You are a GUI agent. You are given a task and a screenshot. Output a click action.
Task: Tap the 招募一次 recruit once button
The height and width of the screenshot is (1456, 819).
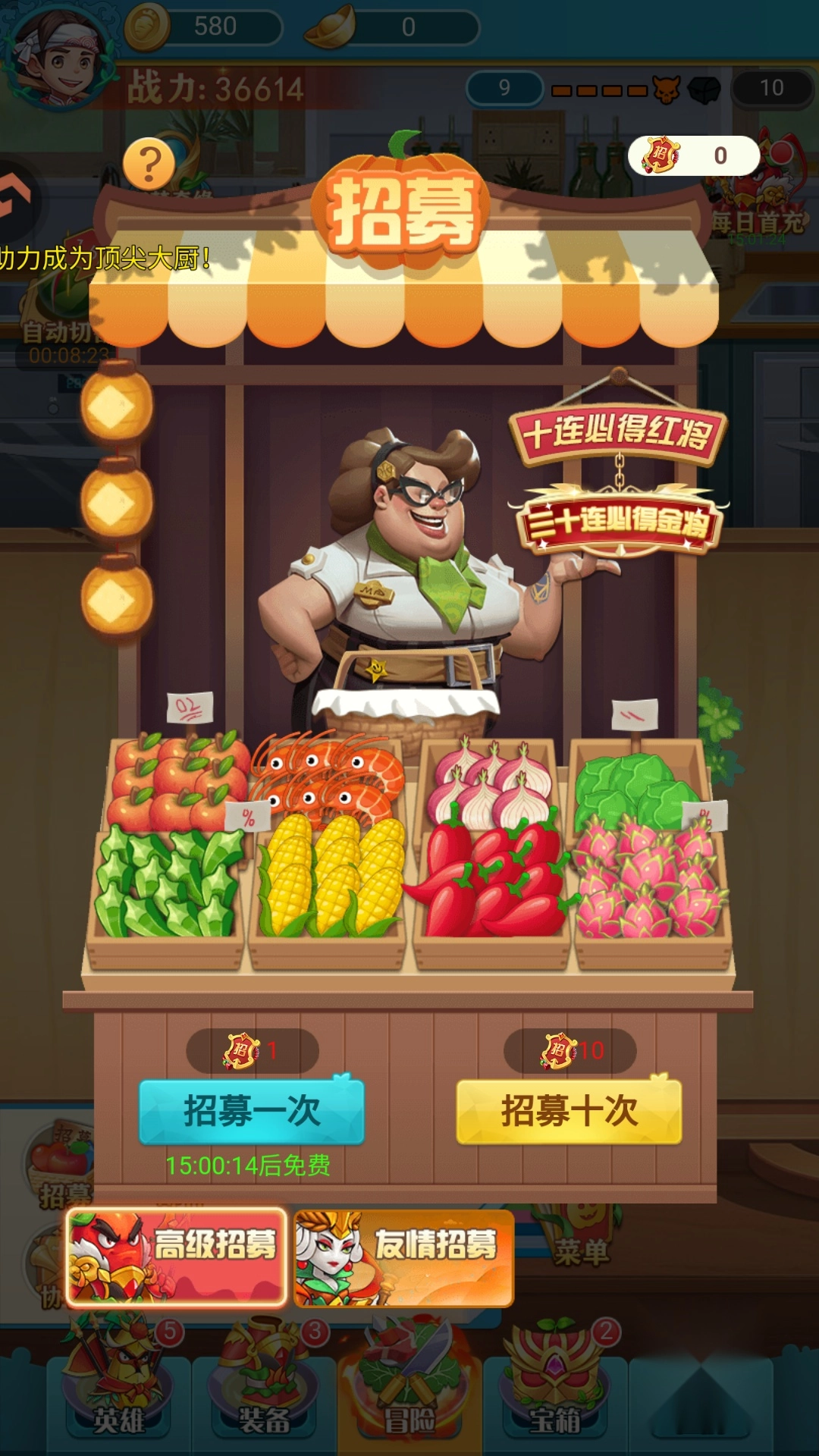pyautogui.click(x=252, y=1111)
